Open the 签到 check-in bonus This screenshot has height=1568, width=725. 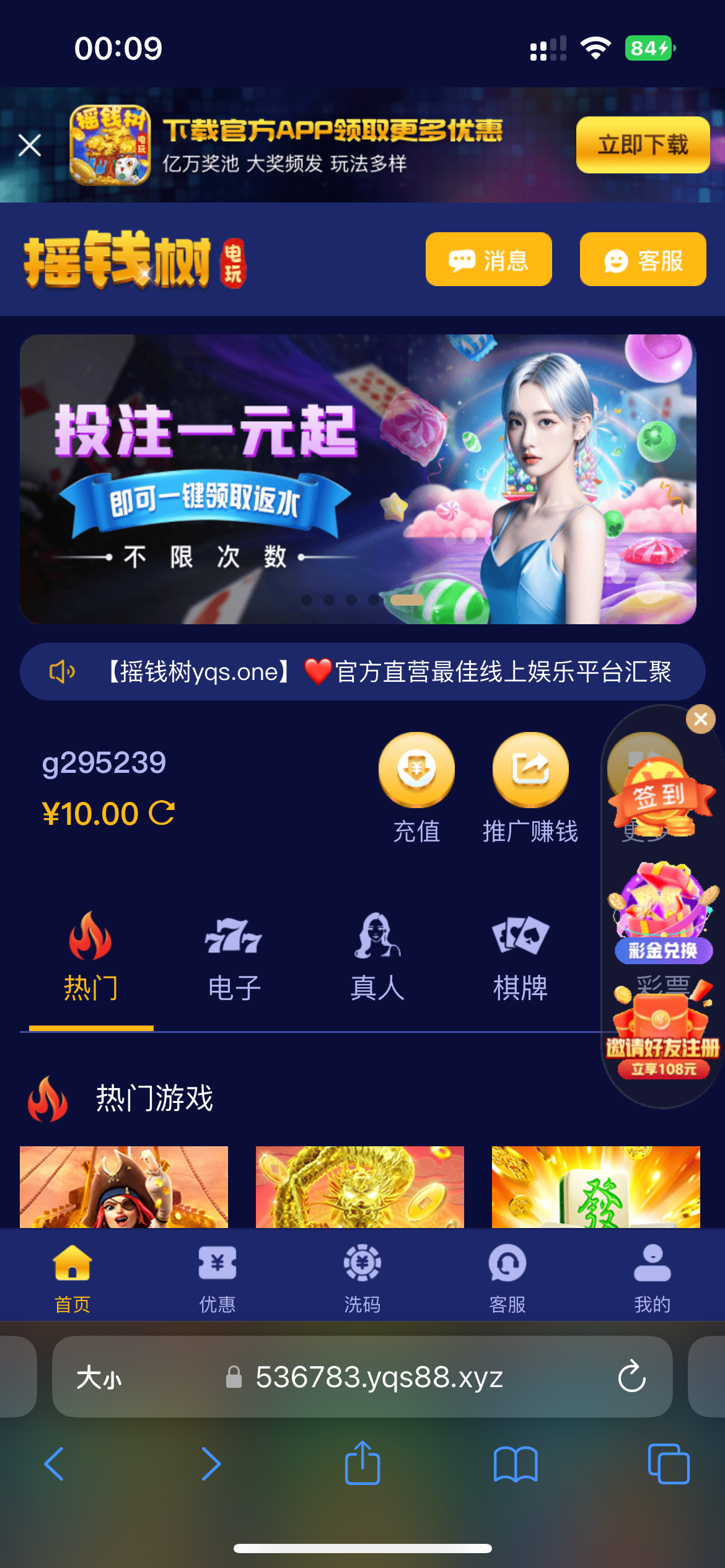(661, 796)
